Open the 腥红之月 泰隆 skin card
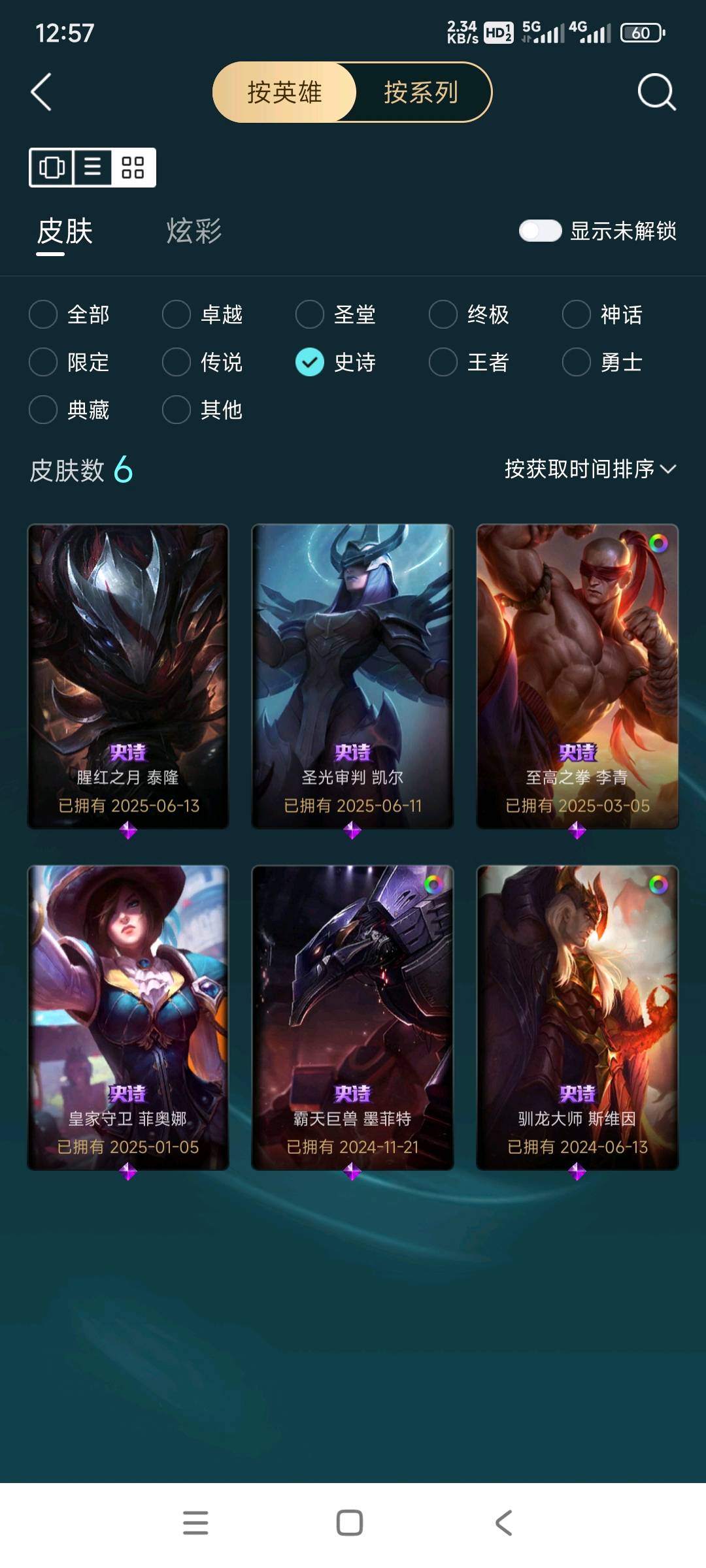Viewport: 706px width, 1568px height. click(x=128, y=676)
